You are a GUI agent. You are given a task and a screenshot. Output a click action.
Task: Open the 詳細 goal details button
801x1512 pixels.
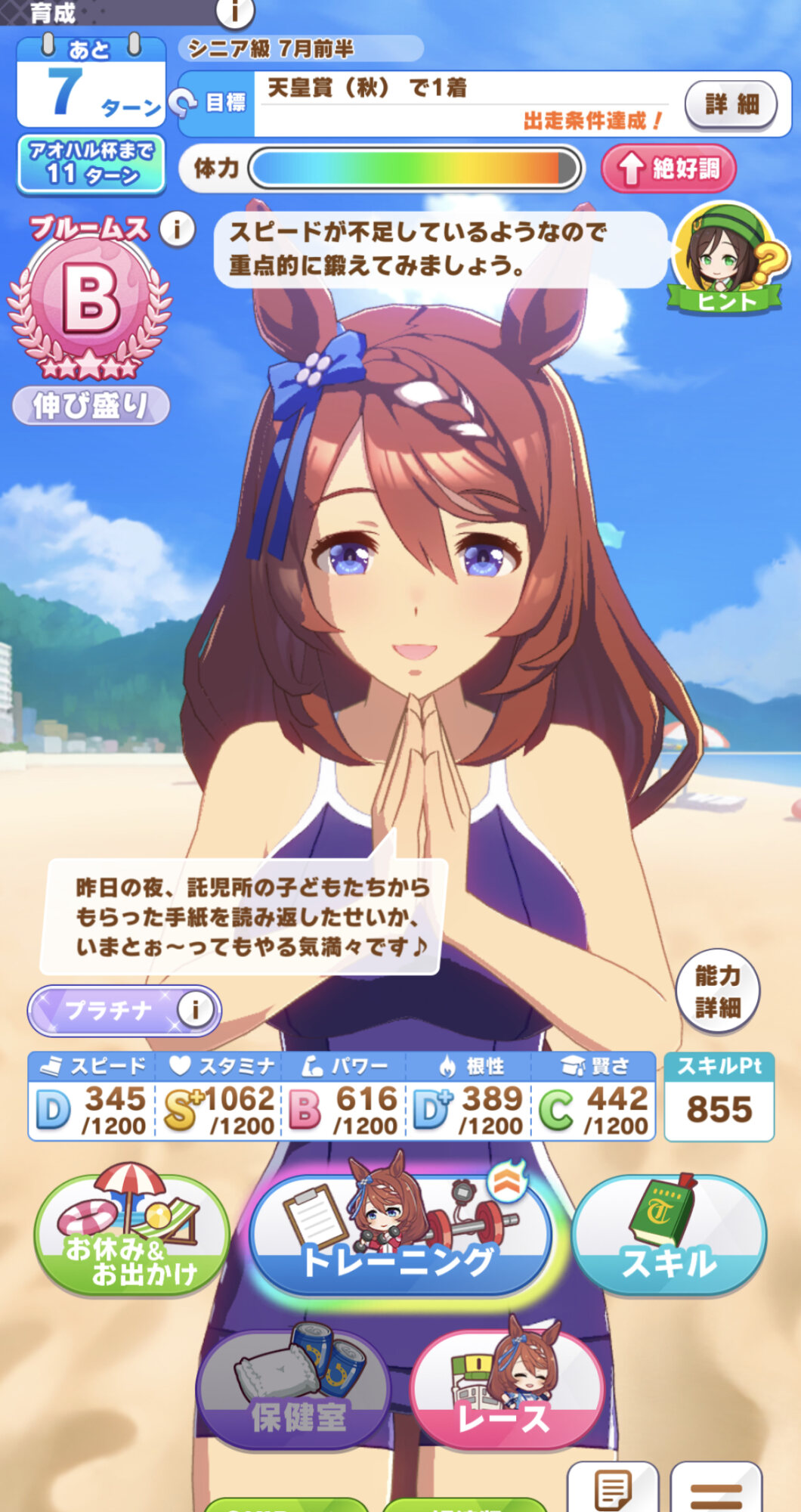point(731,104)
